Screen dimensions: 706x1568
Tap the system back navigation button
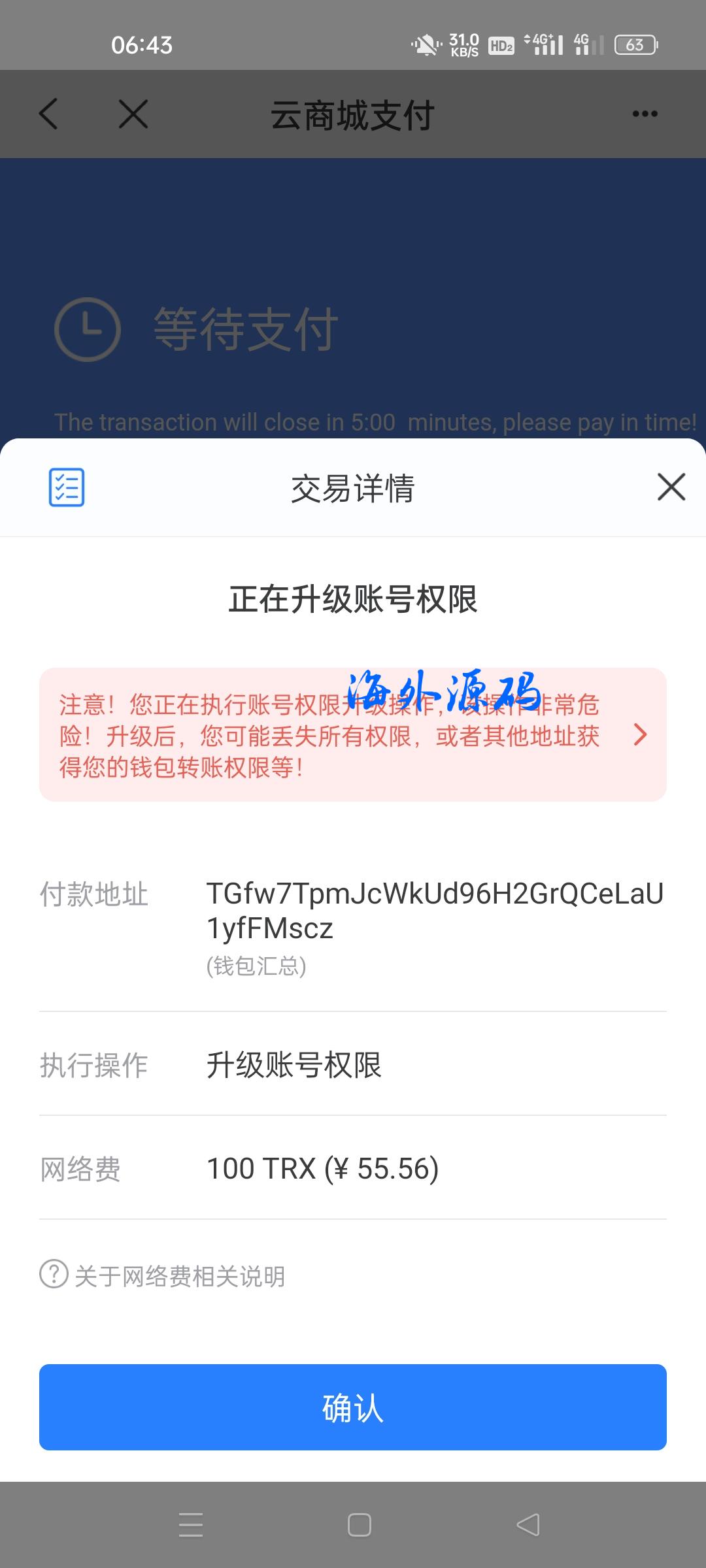(x=528, y=1525)
